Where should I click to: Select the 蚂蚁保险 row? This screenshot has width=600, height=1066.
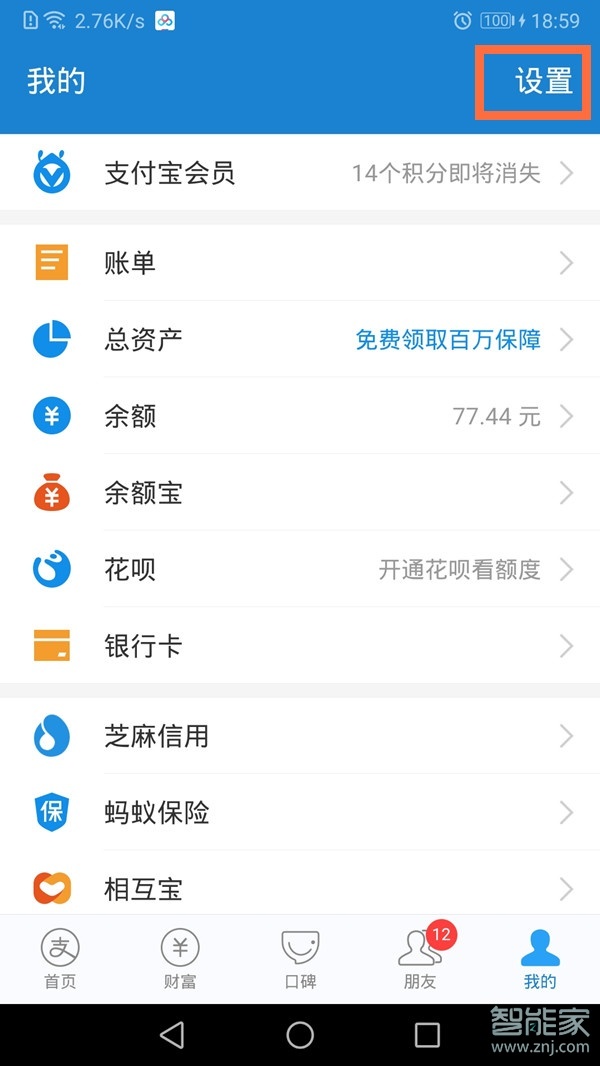(300, 812)
